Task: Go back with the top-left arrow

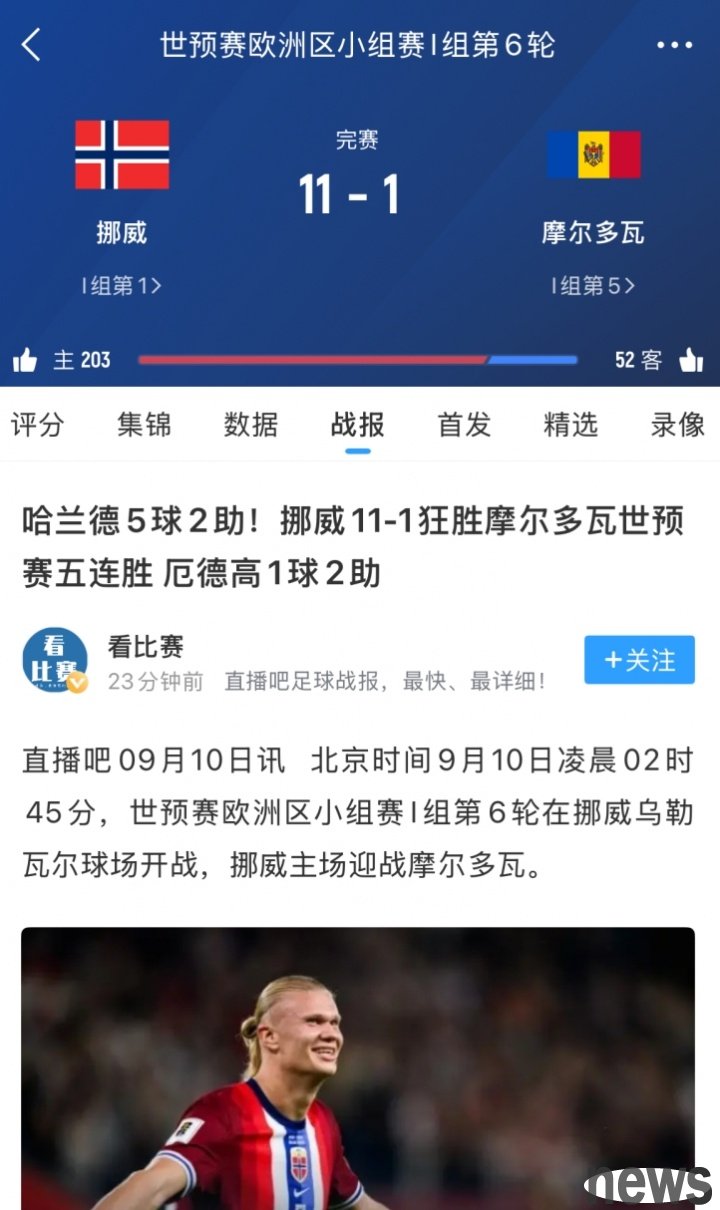Action: tap(31, 45)
